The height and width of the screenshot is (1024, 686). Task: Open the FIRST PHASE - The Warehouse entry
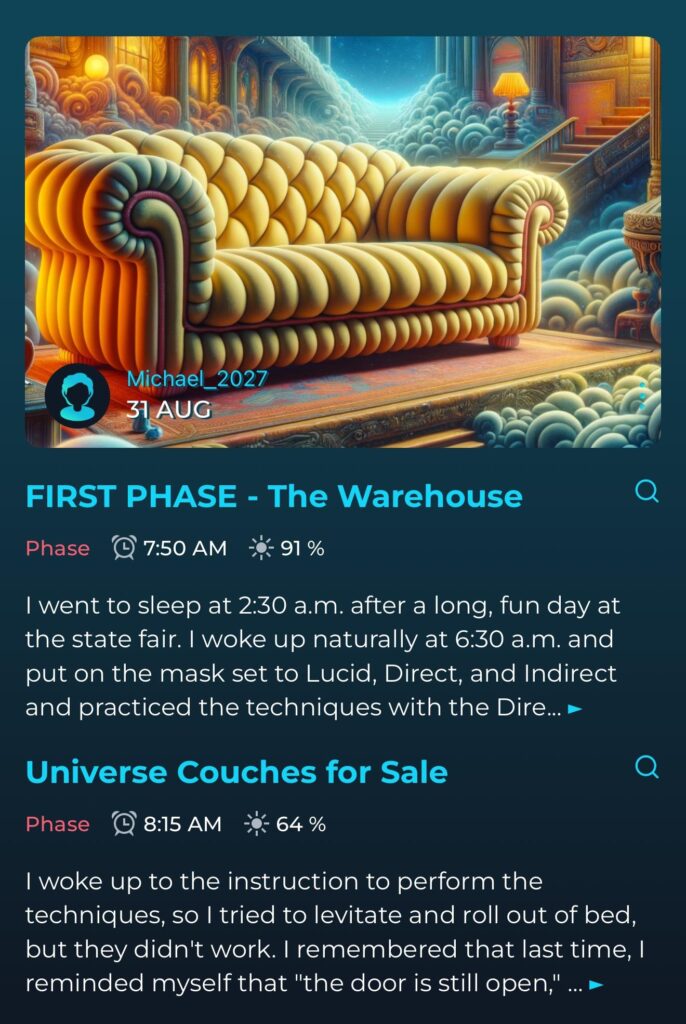[274, 496]
